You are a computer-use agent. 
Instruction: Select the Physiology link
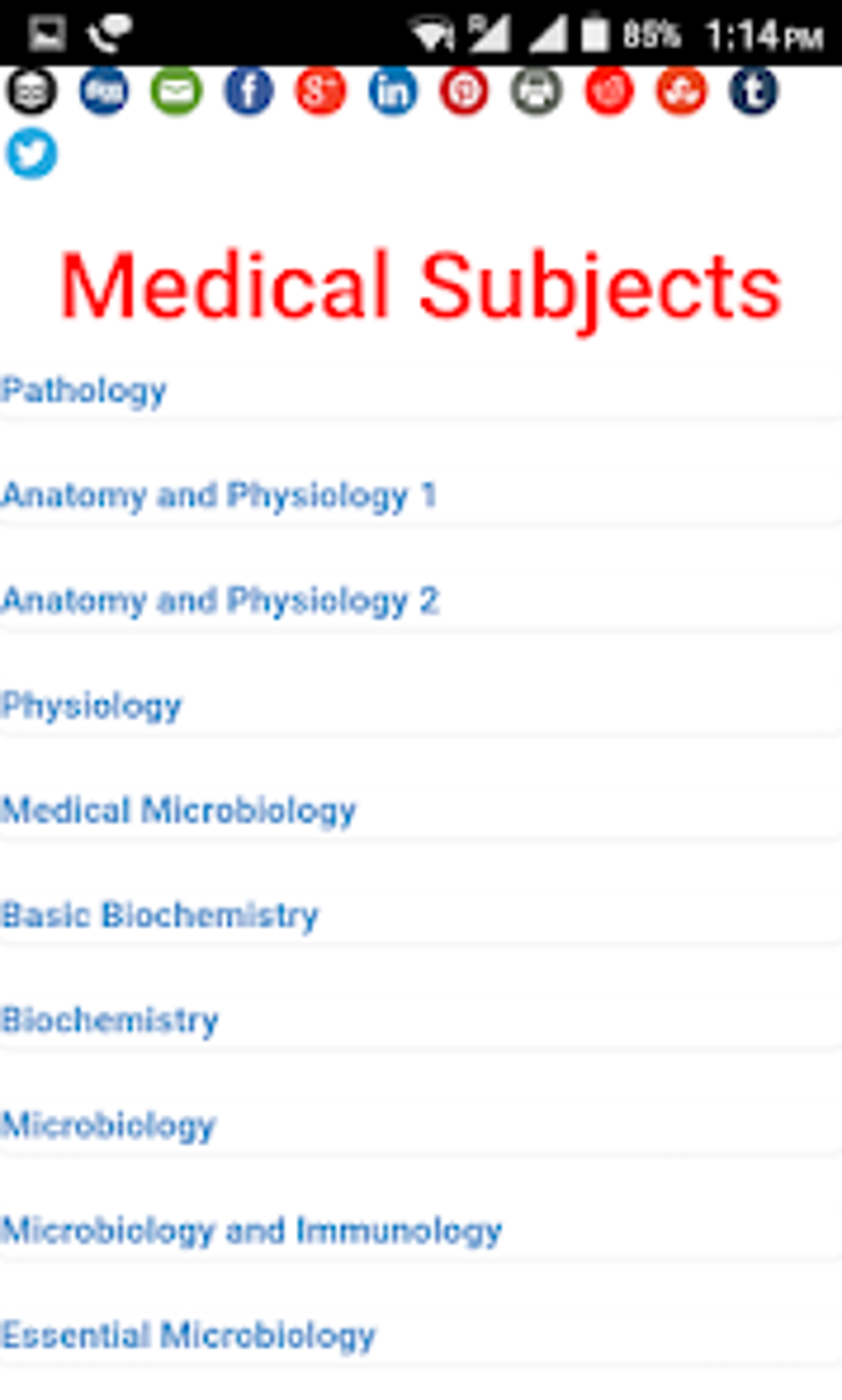pyautogui.click(x=92, y=706)
